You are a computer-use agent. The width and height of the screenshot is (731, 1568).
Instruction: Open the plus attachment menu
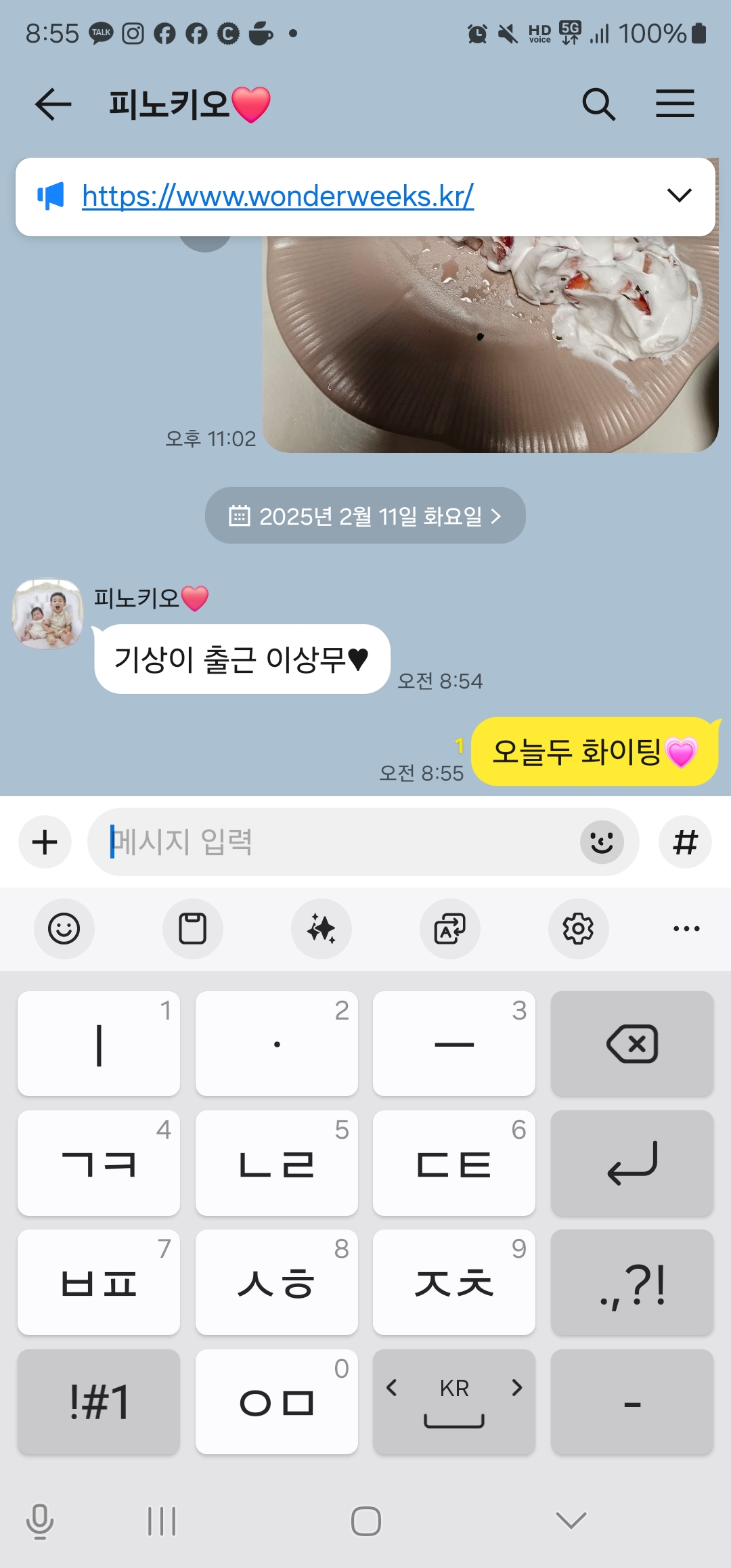[45, 842]
